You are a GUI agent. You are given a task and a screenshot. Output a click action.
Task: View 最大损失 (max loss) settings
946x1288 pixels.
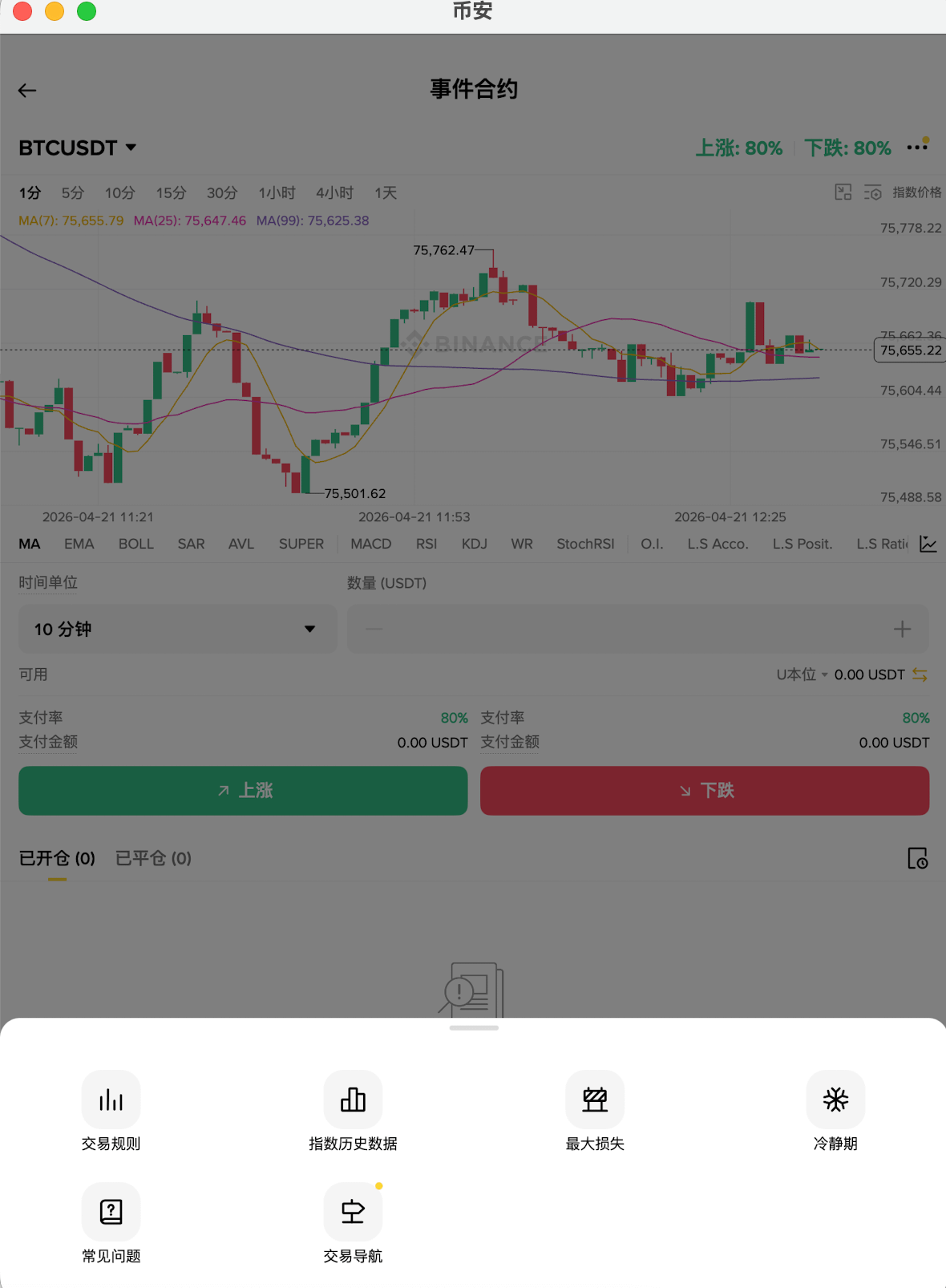coord(595,1111)
